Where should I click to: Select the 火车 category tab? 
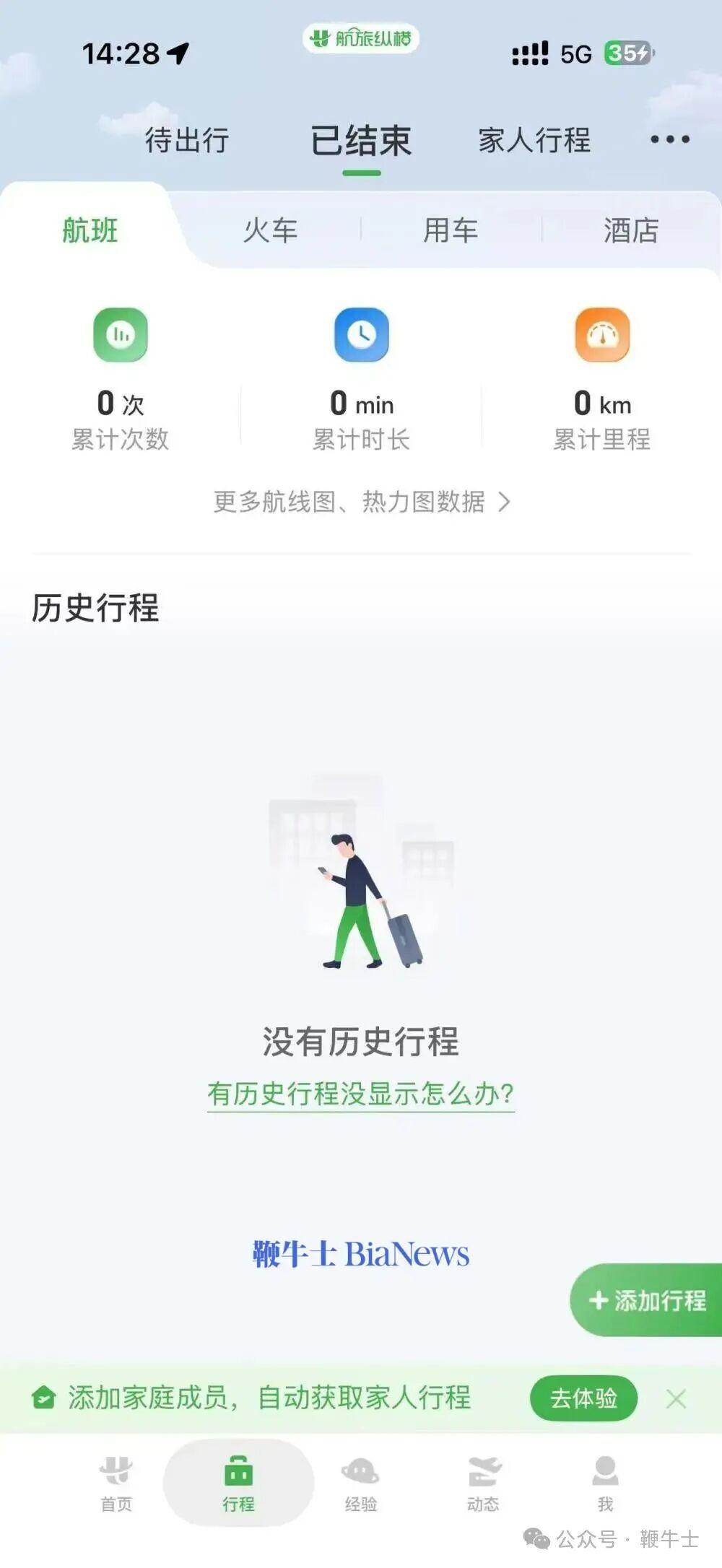[x=270, y=231]
